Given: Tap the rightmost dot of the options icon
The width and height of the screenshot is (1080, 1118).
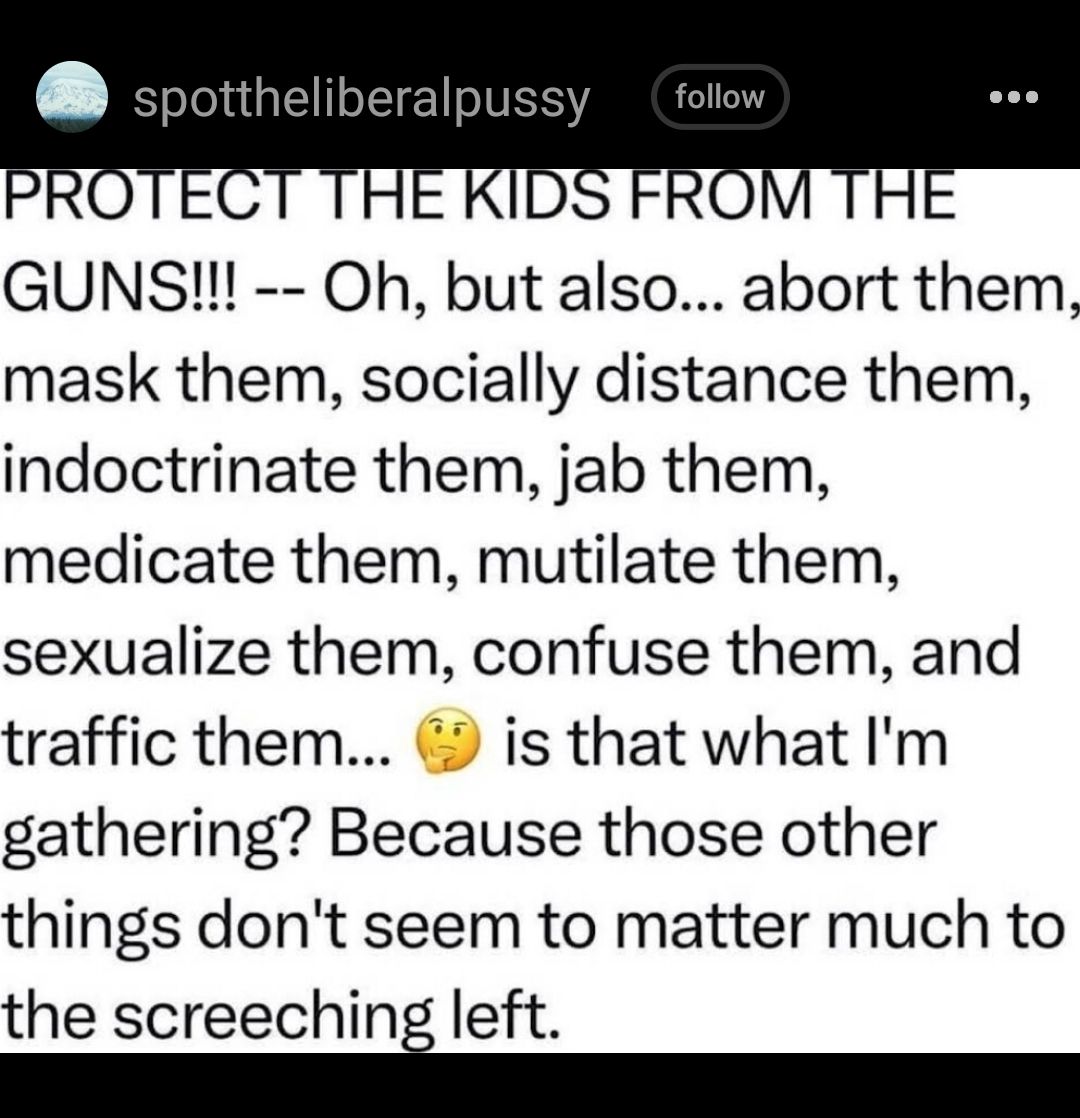Looking at the screenshot, I should point(1032,97).
